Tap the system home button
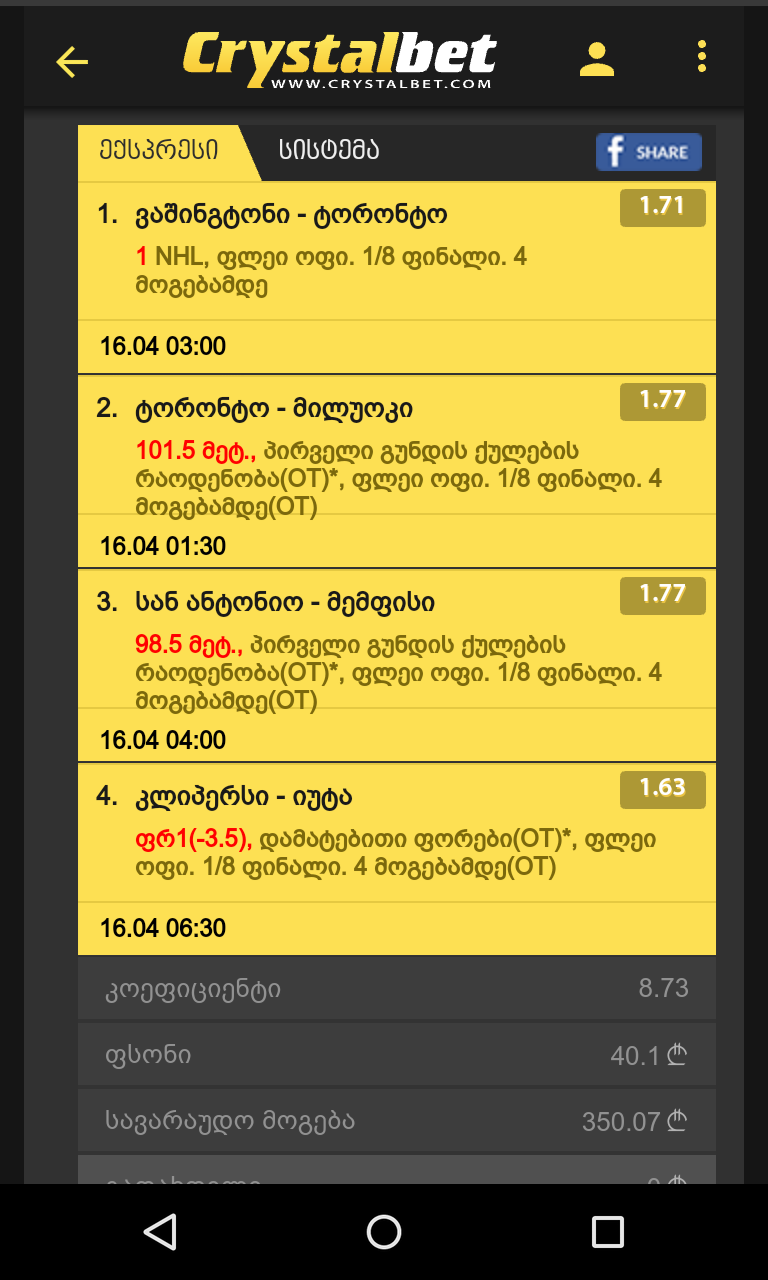Screen dimensions: 768x1280 coord(384,1232)
